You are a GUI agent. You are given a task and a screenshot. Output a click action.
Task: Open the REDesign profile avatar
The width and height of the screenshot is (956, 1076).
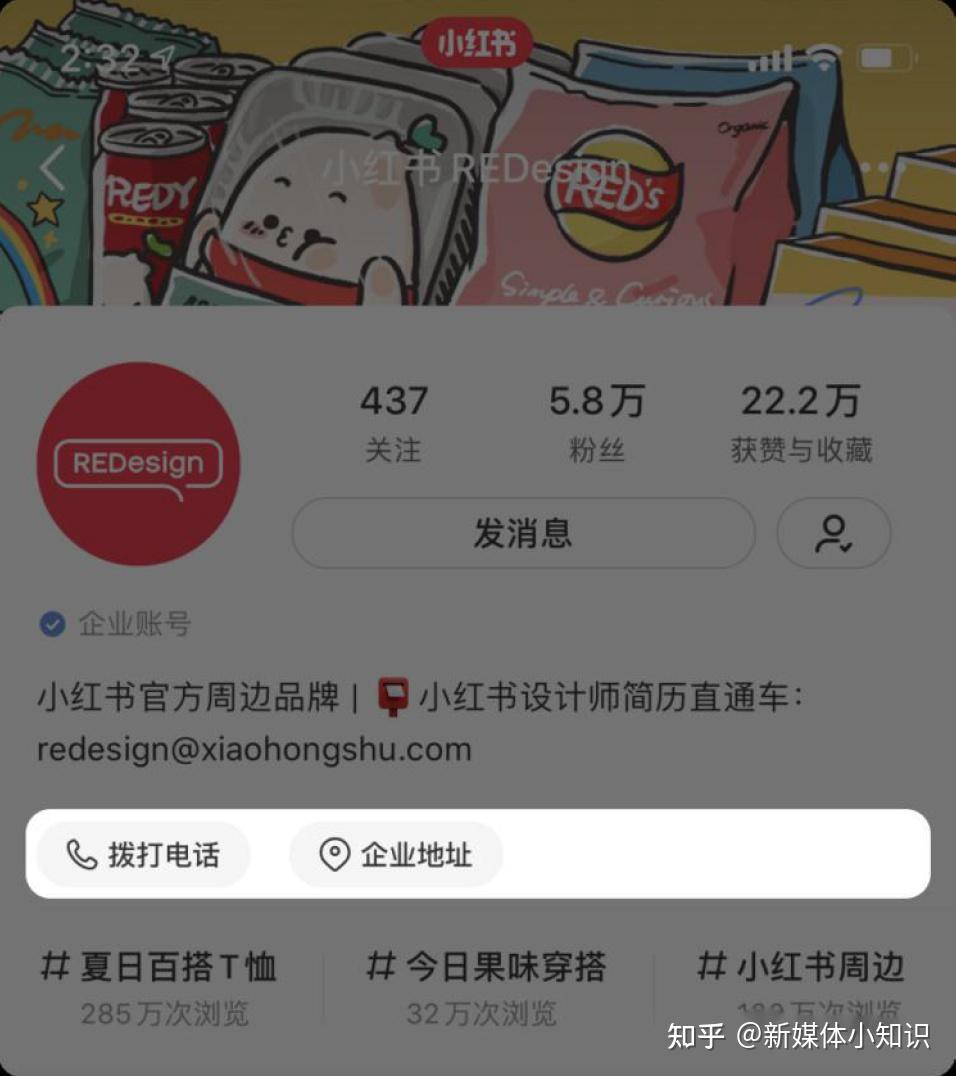(138, 464)
